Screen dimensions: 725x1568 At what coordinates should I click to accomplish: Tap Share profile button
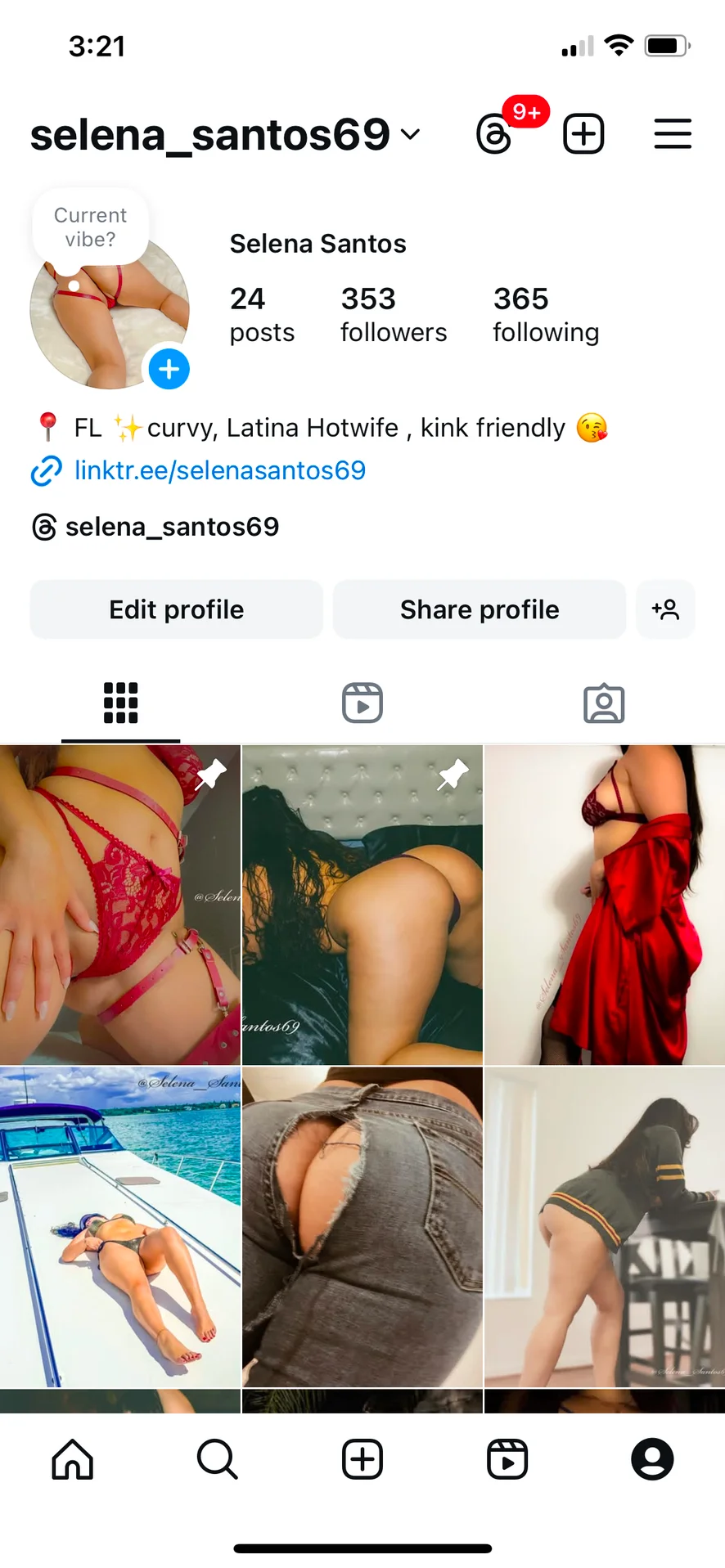[480, 609]
